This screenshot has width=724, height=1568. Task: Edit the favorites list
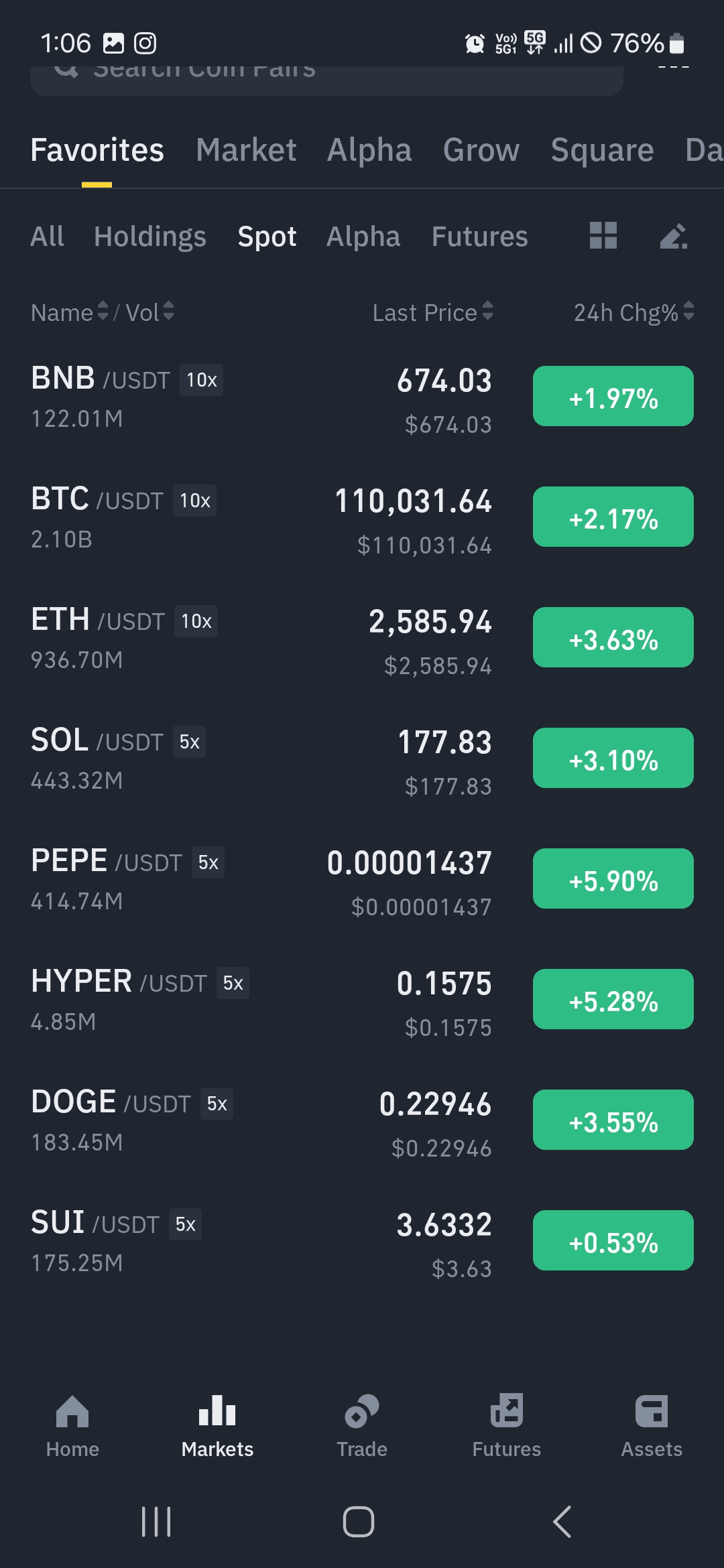673,236
